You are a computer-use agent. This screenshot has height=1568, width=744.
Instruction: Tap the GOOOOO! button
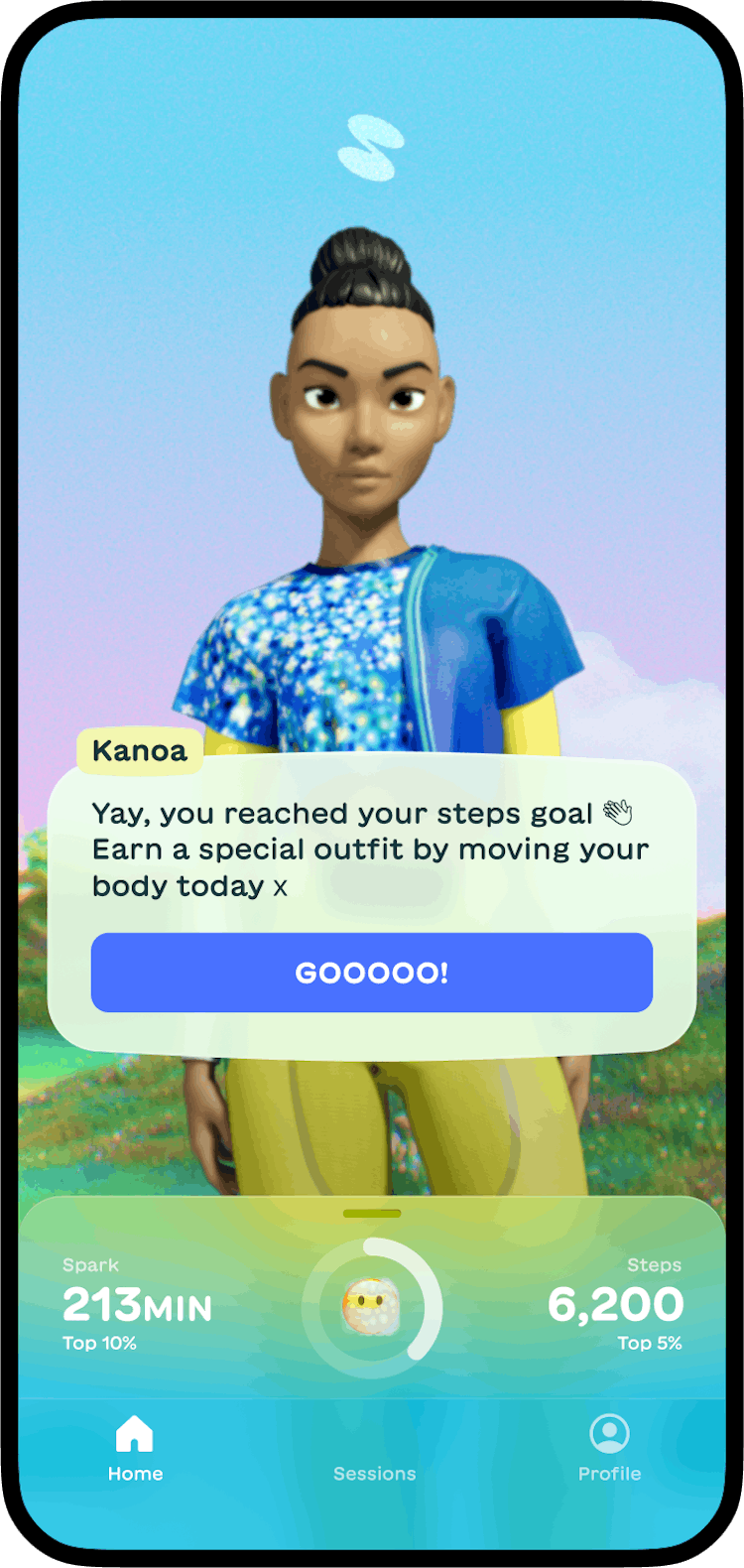371,972
